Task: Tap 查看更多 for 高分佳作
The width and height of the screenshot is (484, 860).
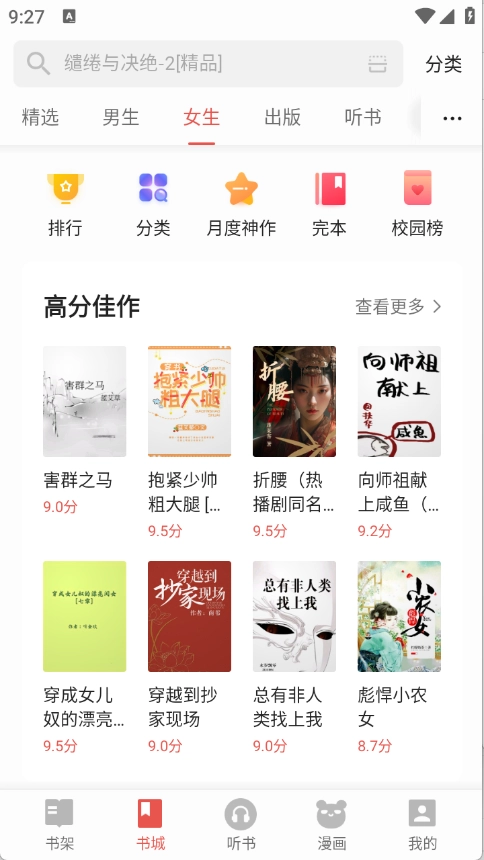Action: [x=398, y=307]
